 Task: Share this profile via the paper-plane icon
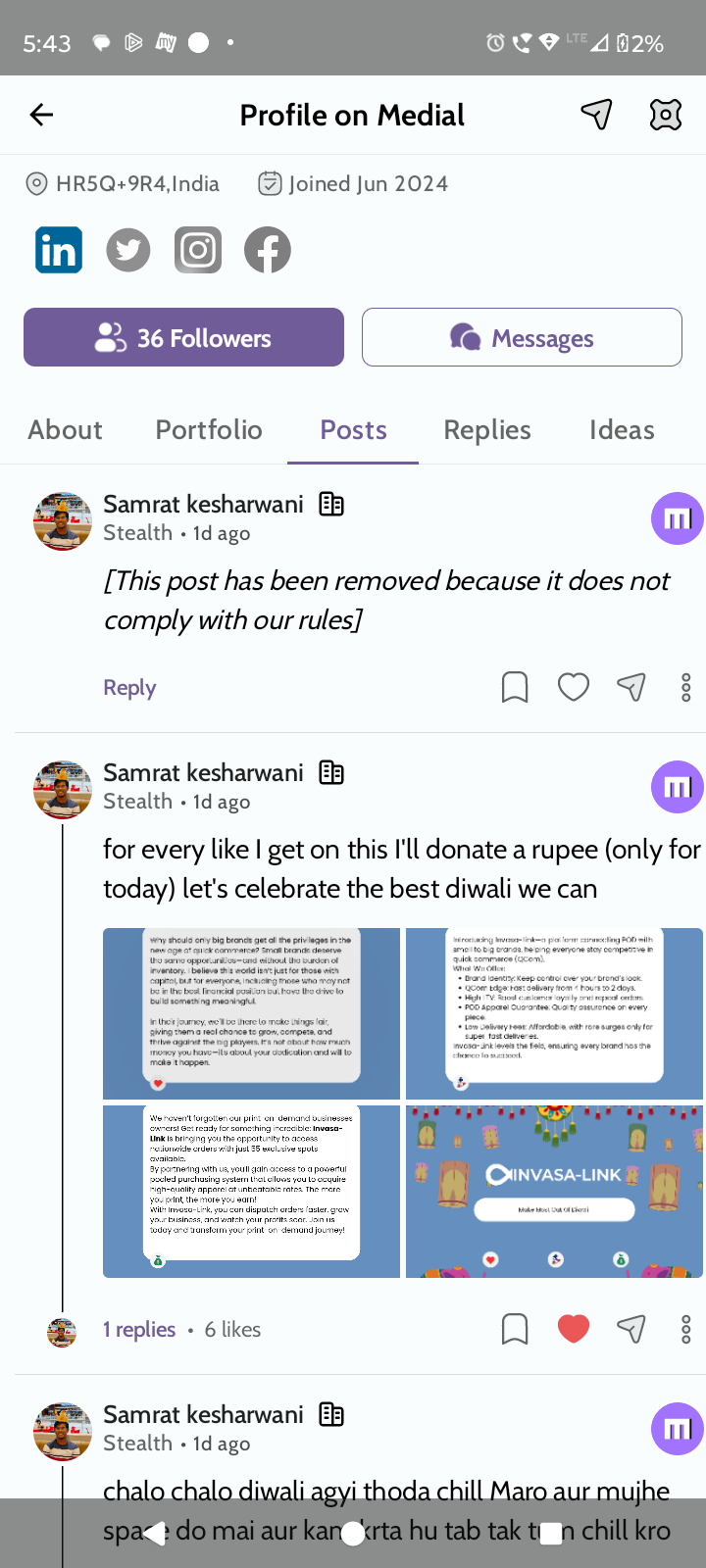click(596, 115)
